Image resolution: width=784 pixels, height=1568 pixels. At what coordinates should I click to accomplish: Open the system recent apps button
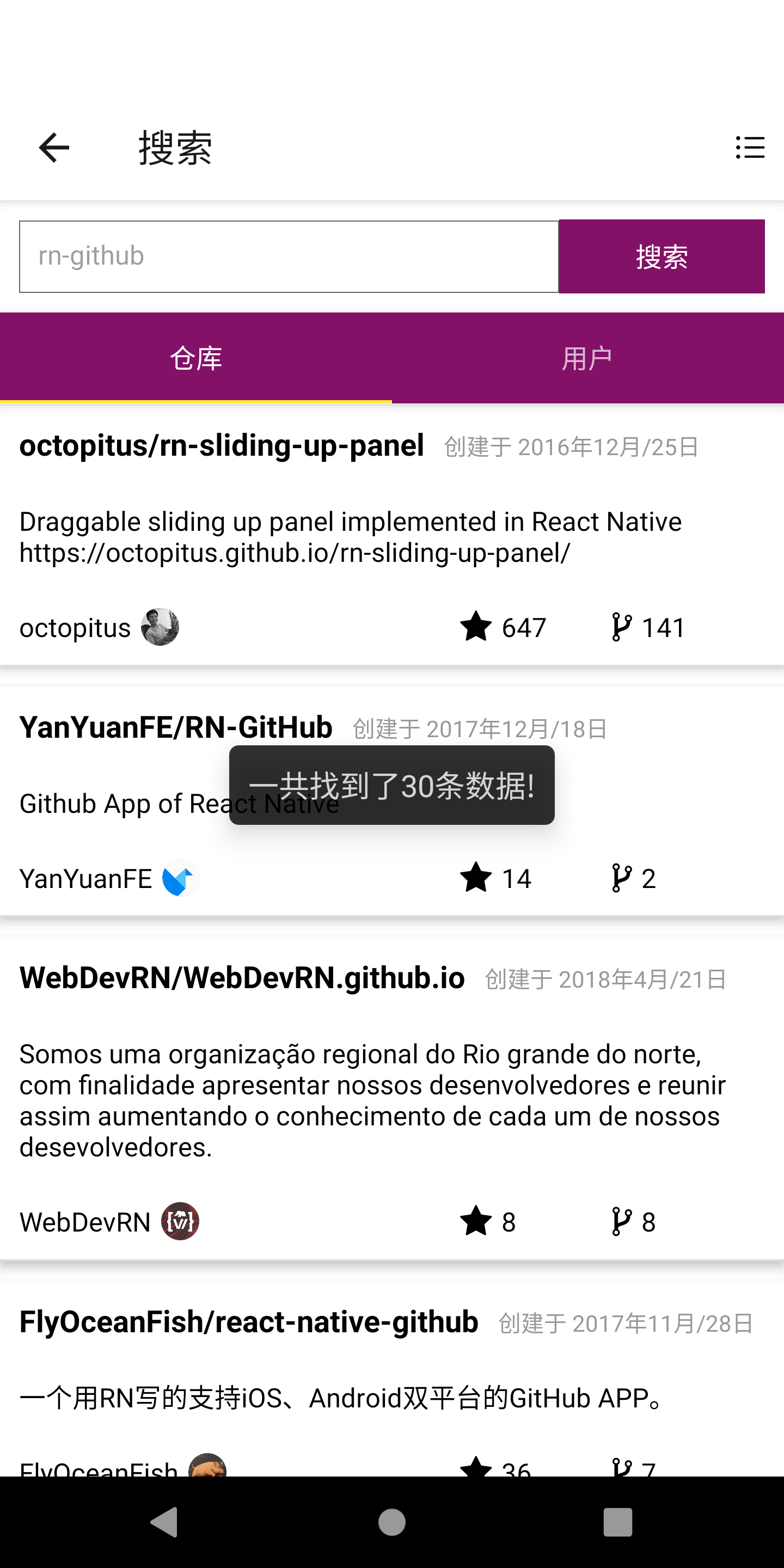pyautogui.click(x=617, y=1522)
